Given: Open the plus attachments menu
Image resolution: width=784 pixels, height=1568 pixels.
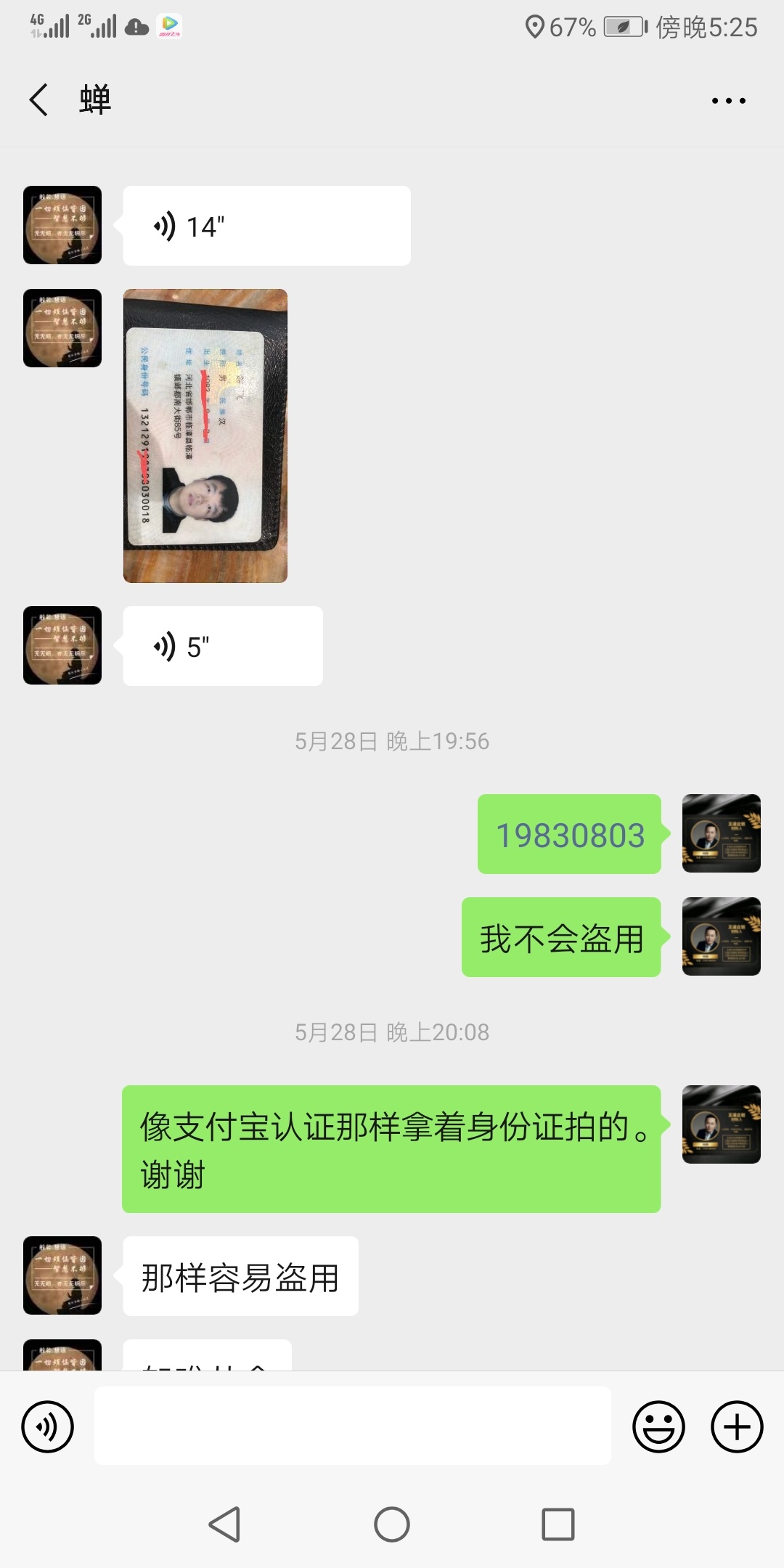Looking at the screenshot, I should tap(736, 1426).
